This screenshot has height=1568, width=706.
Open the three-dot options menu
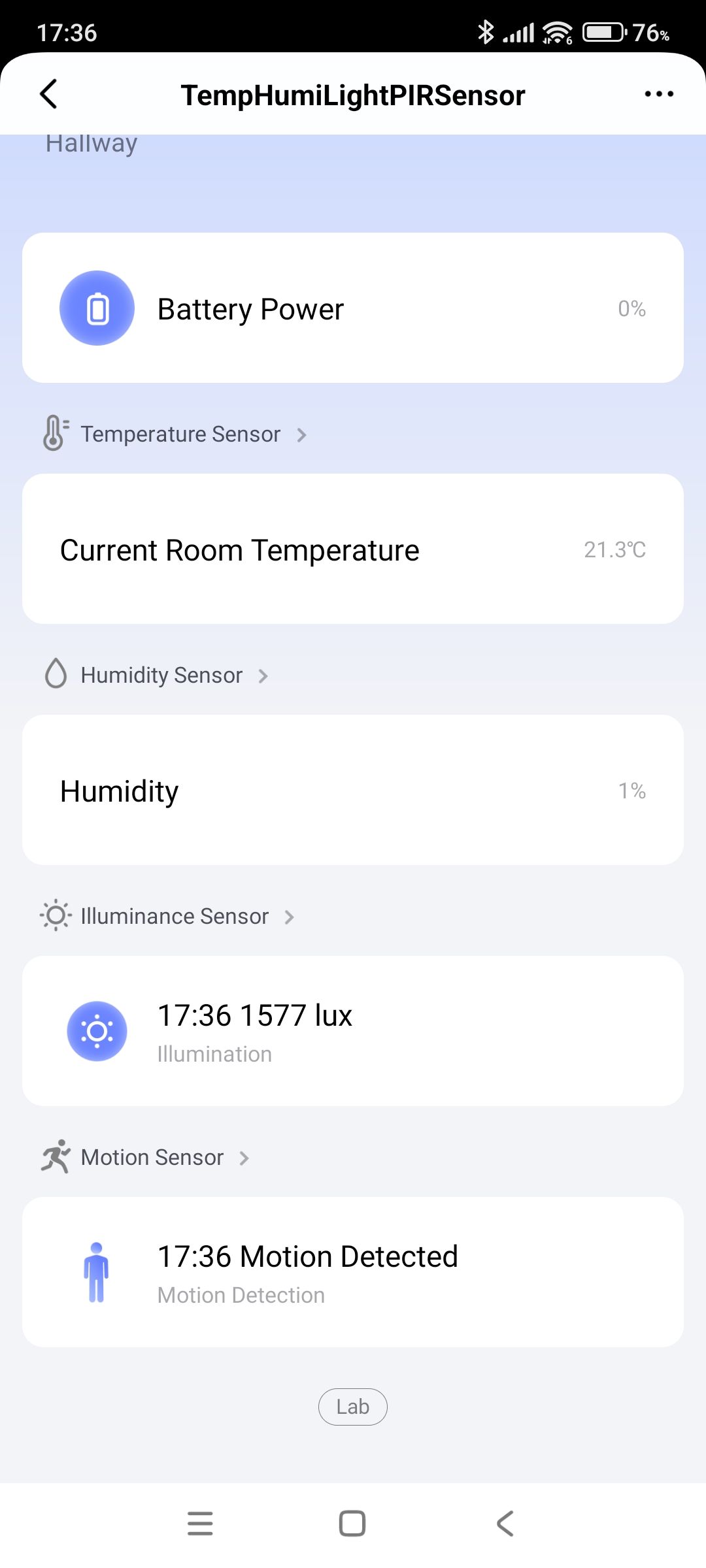point(658,94)
